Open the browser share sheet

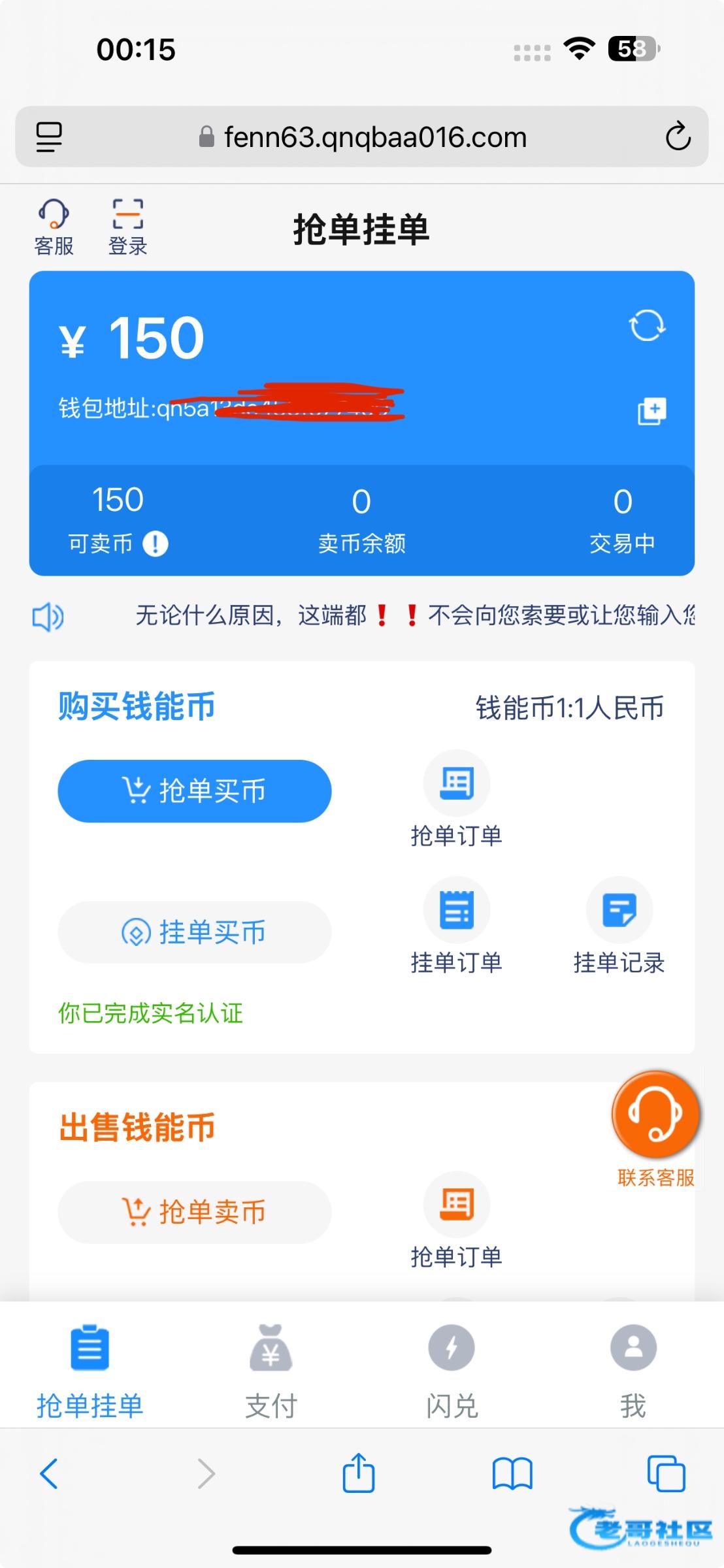(x=359, y=1472)
